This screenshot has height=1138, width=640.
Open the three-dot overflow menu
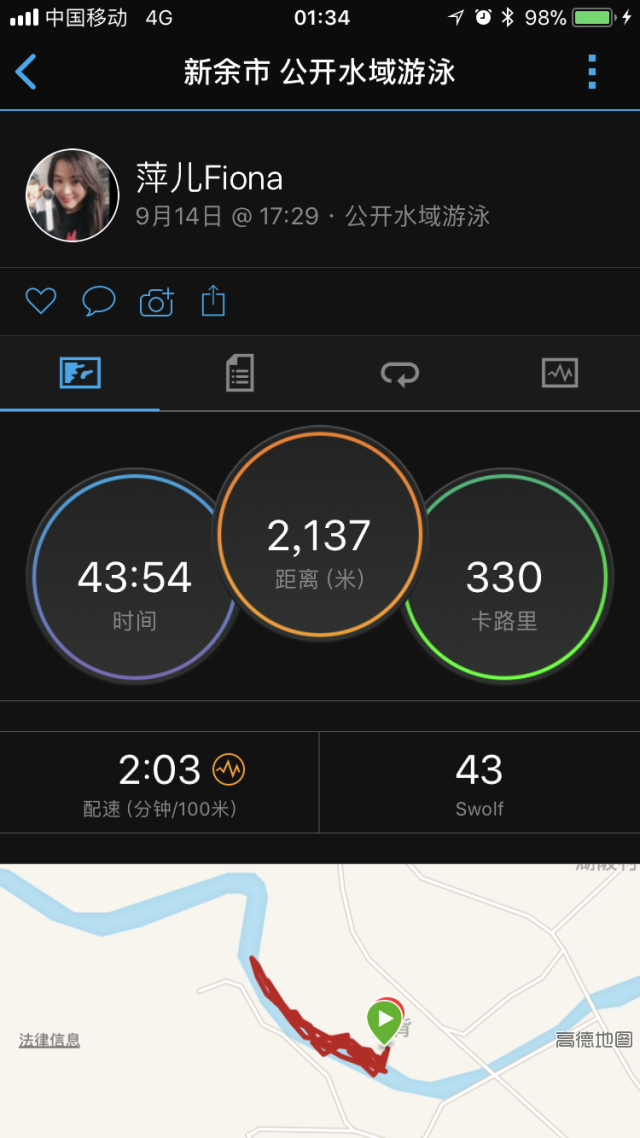tap(592, 72)
